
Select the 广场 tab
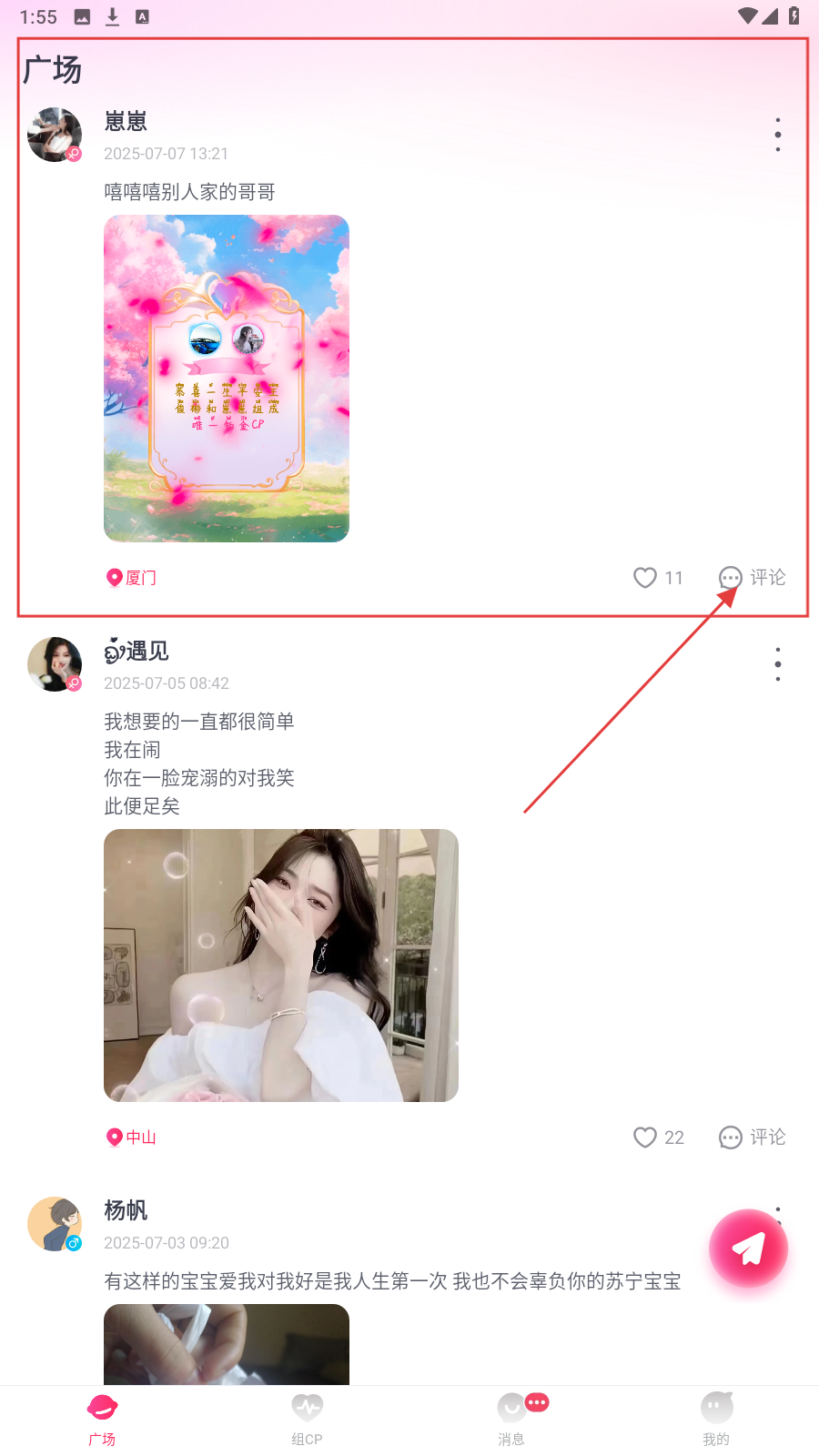coord(102,1418)
